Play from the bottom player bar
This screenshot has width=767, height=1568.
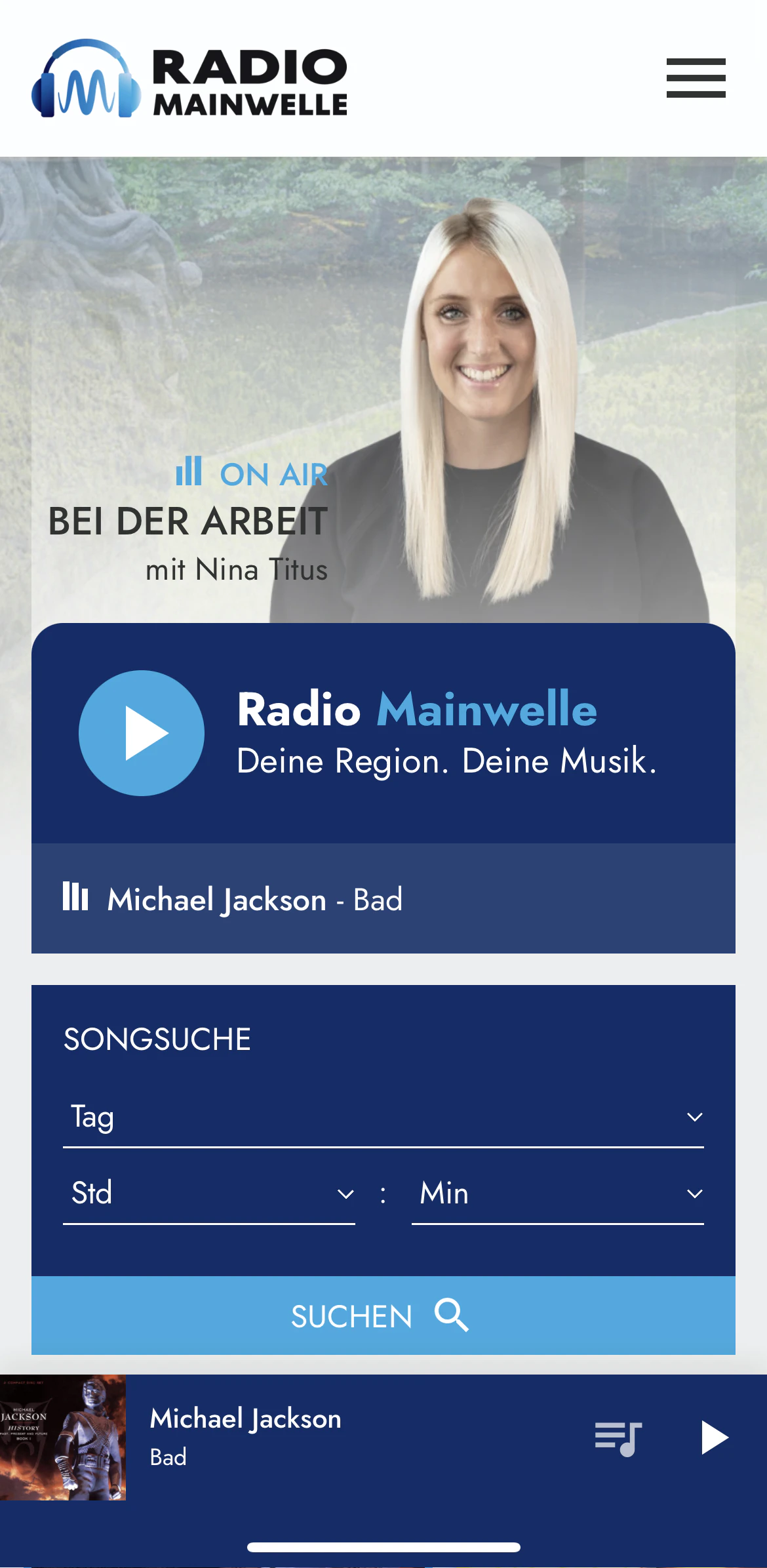(714, 1438)
